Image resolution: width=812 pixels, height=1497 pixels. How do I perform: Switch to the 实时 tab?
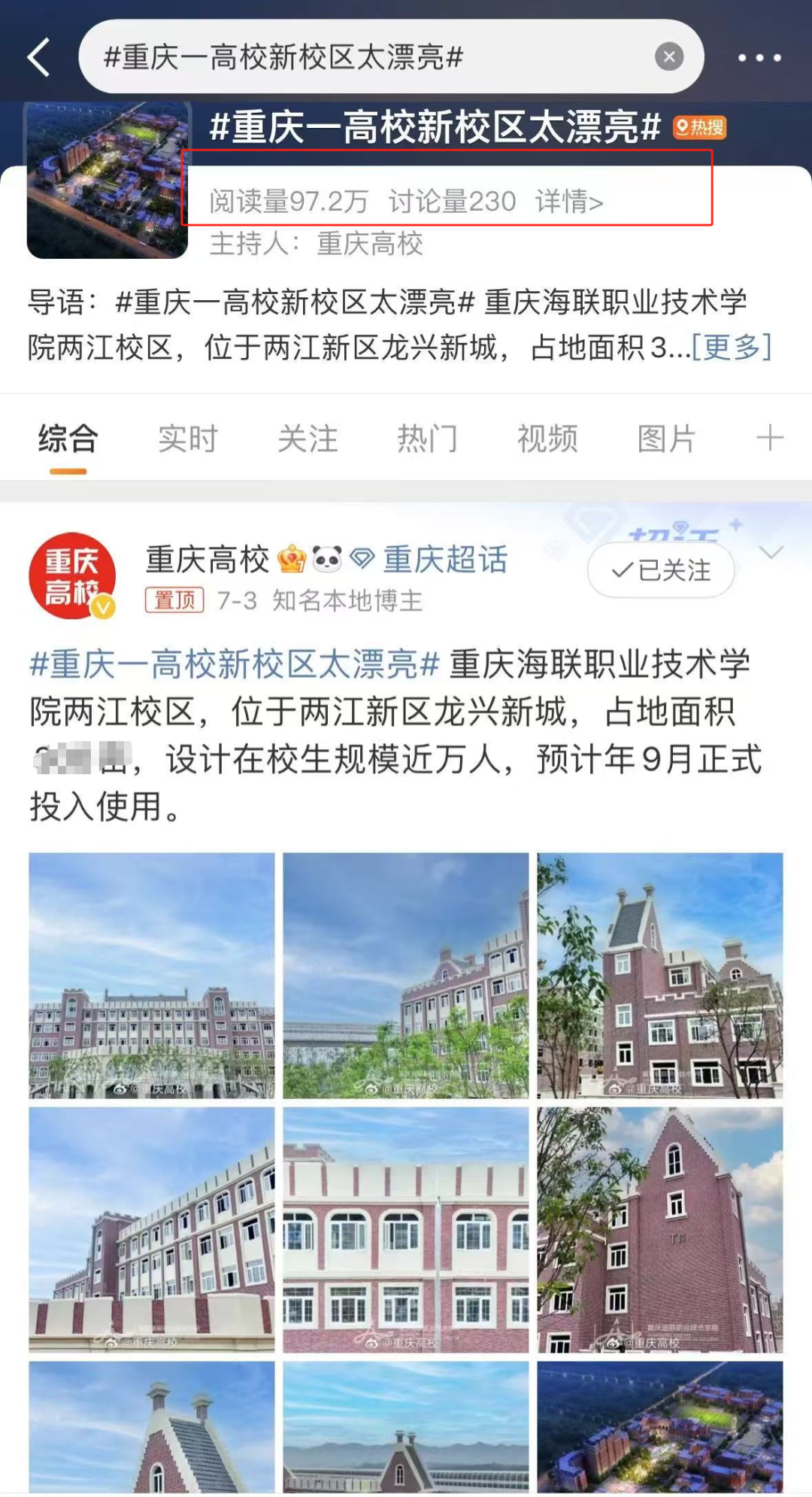point(187,439)
